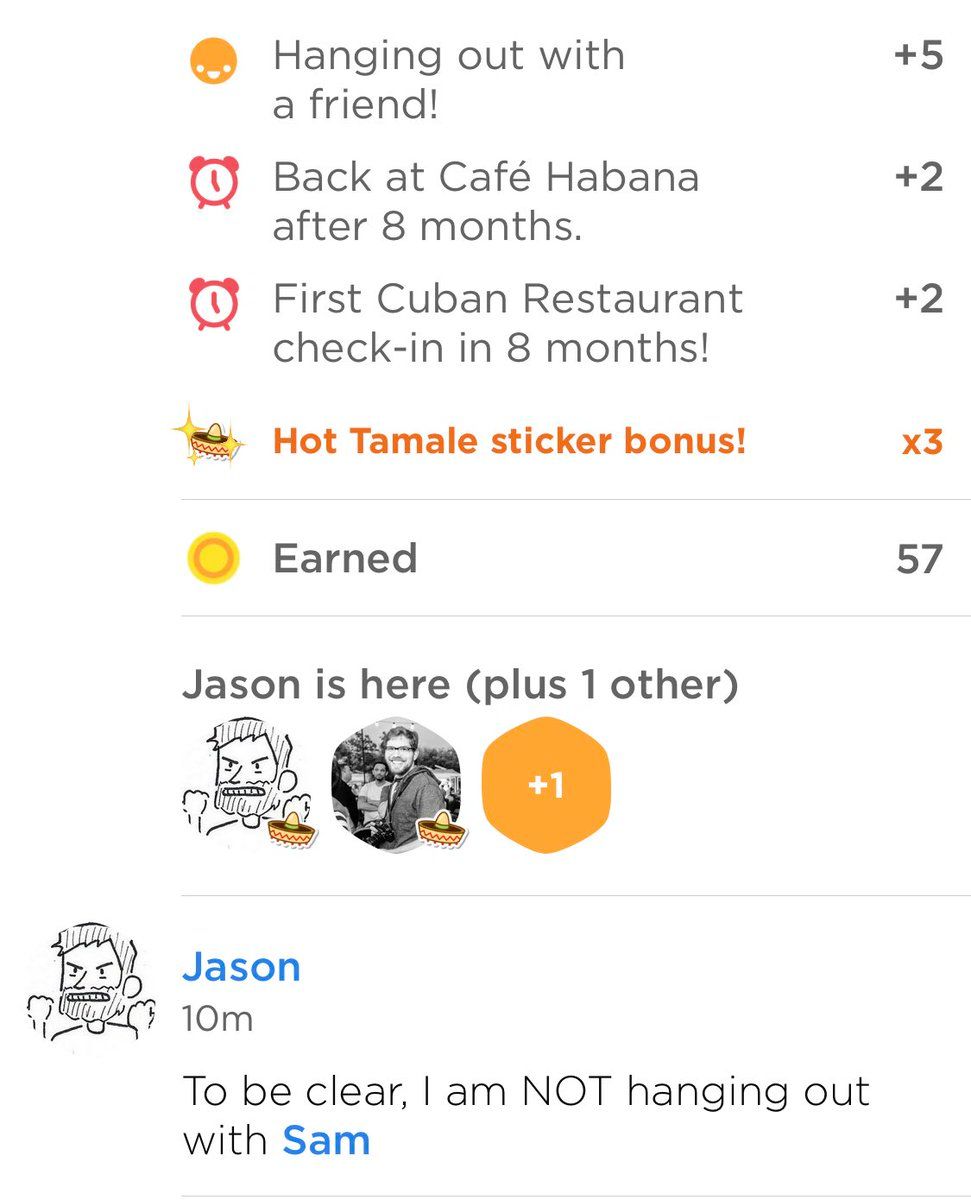Show the +1 other person here
The image size is (971, 1200).
click(x=546, y=786)
